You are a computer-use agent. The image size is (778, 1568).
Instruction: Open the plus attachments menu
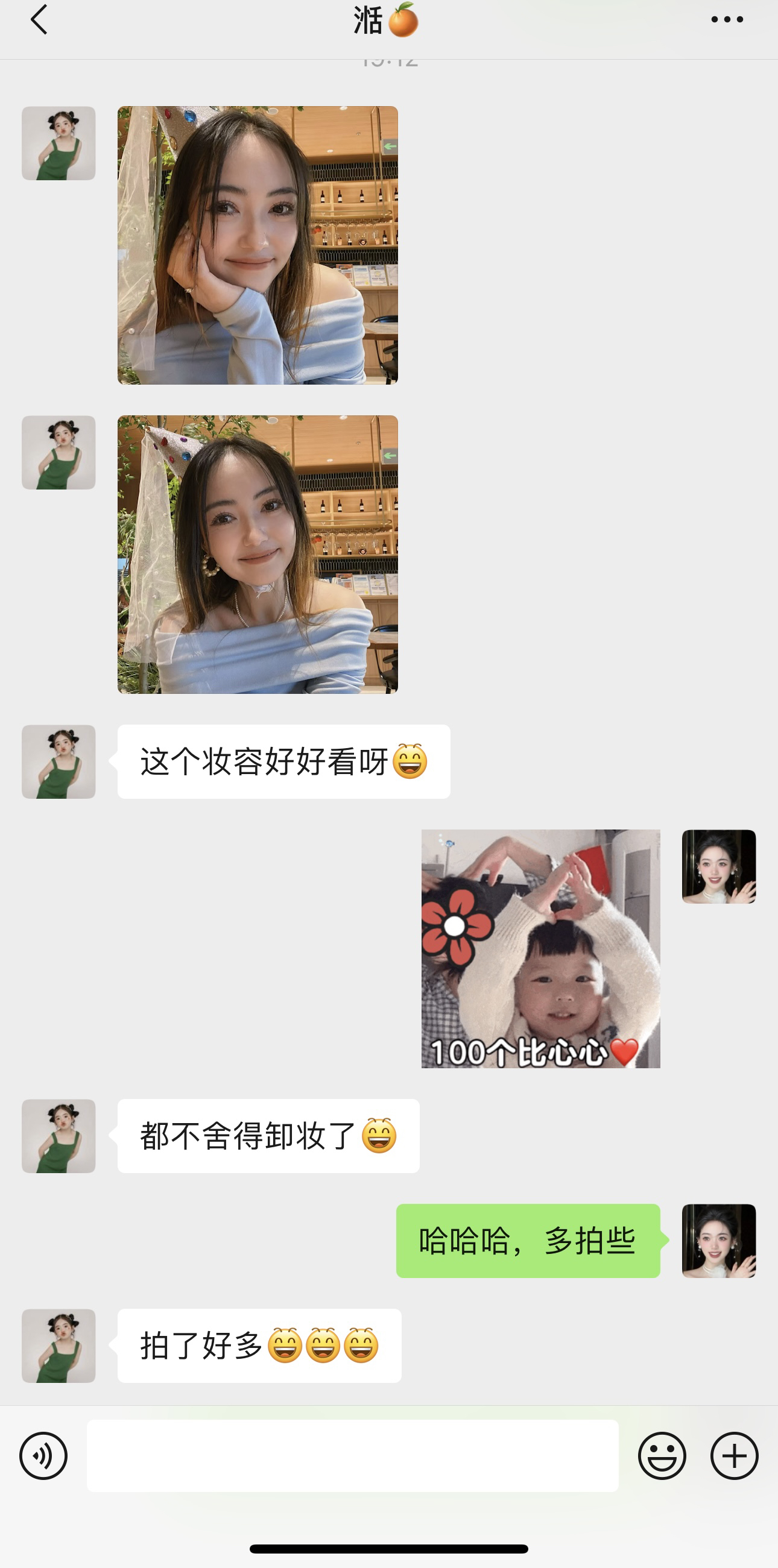pyautogui.click(x=734, y=1455)
